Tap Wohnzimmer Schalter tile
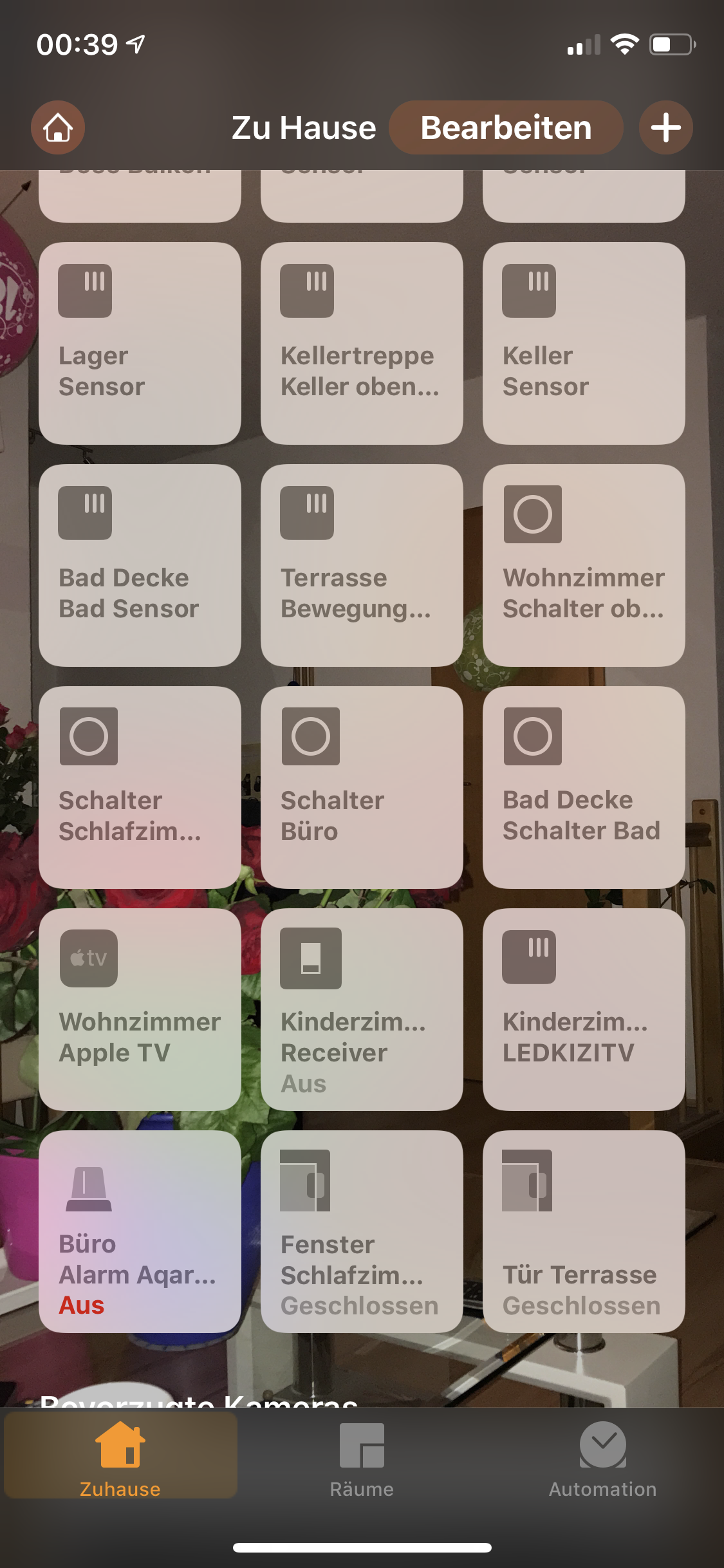The height and width of the screenshot is (1568, 724). click(584, 565)
